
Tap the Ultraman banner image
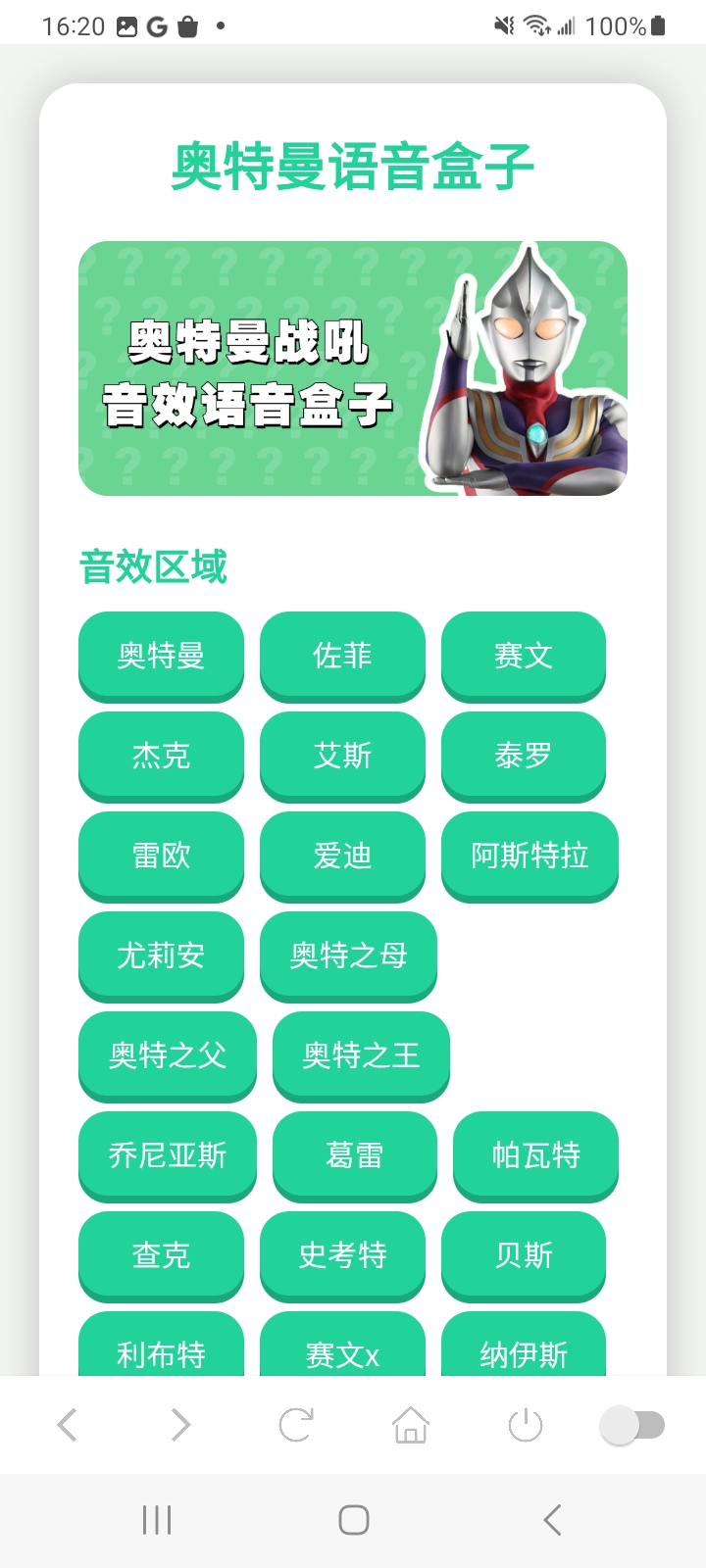pyautogui.click(x=353, y=367)
